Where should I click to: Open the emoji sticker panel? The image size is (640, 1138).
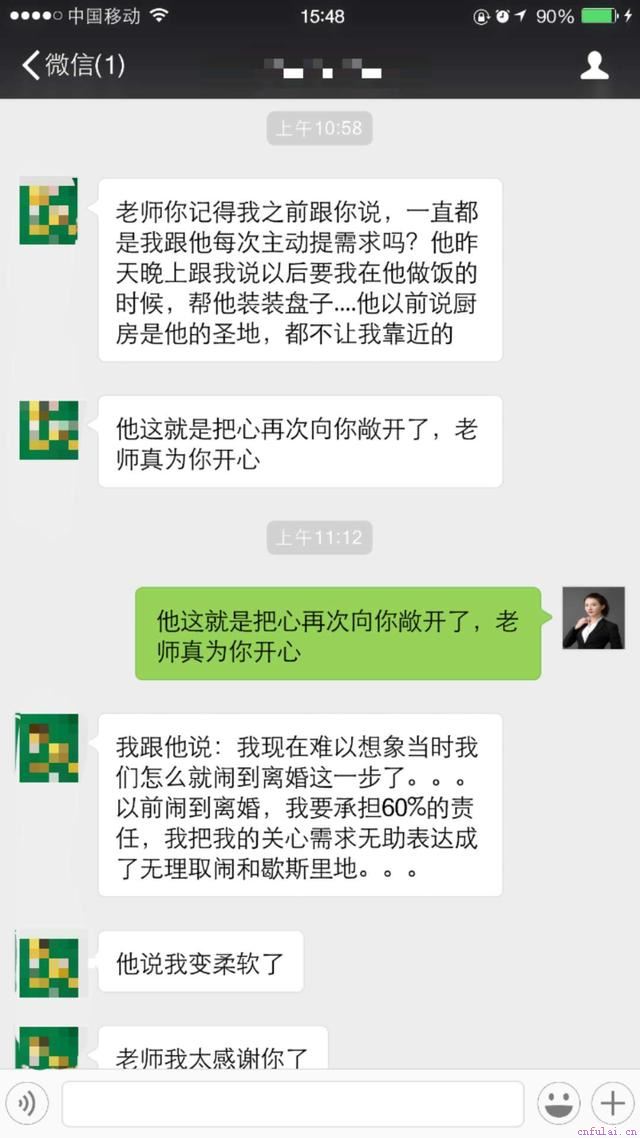(559, 1103)
